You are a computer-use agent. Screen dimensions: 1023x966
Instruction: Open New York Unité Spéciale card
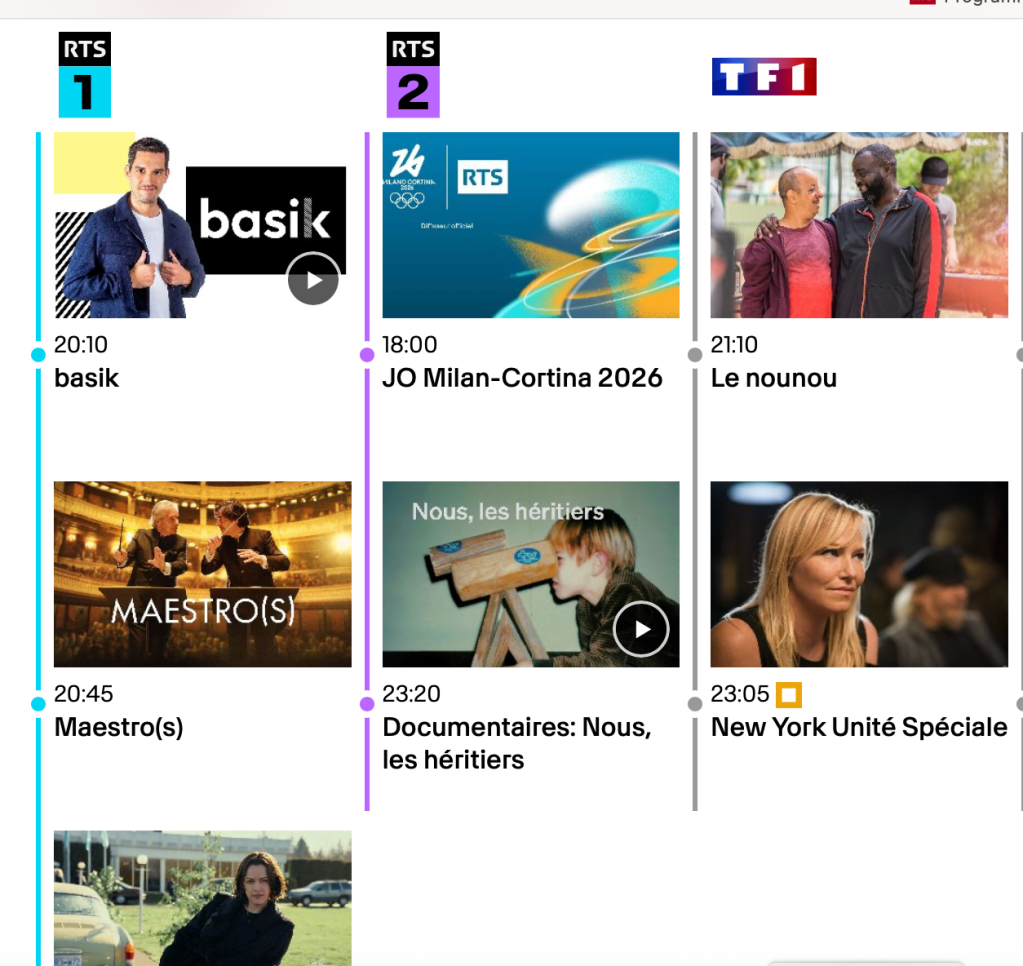tap(858, 574)
